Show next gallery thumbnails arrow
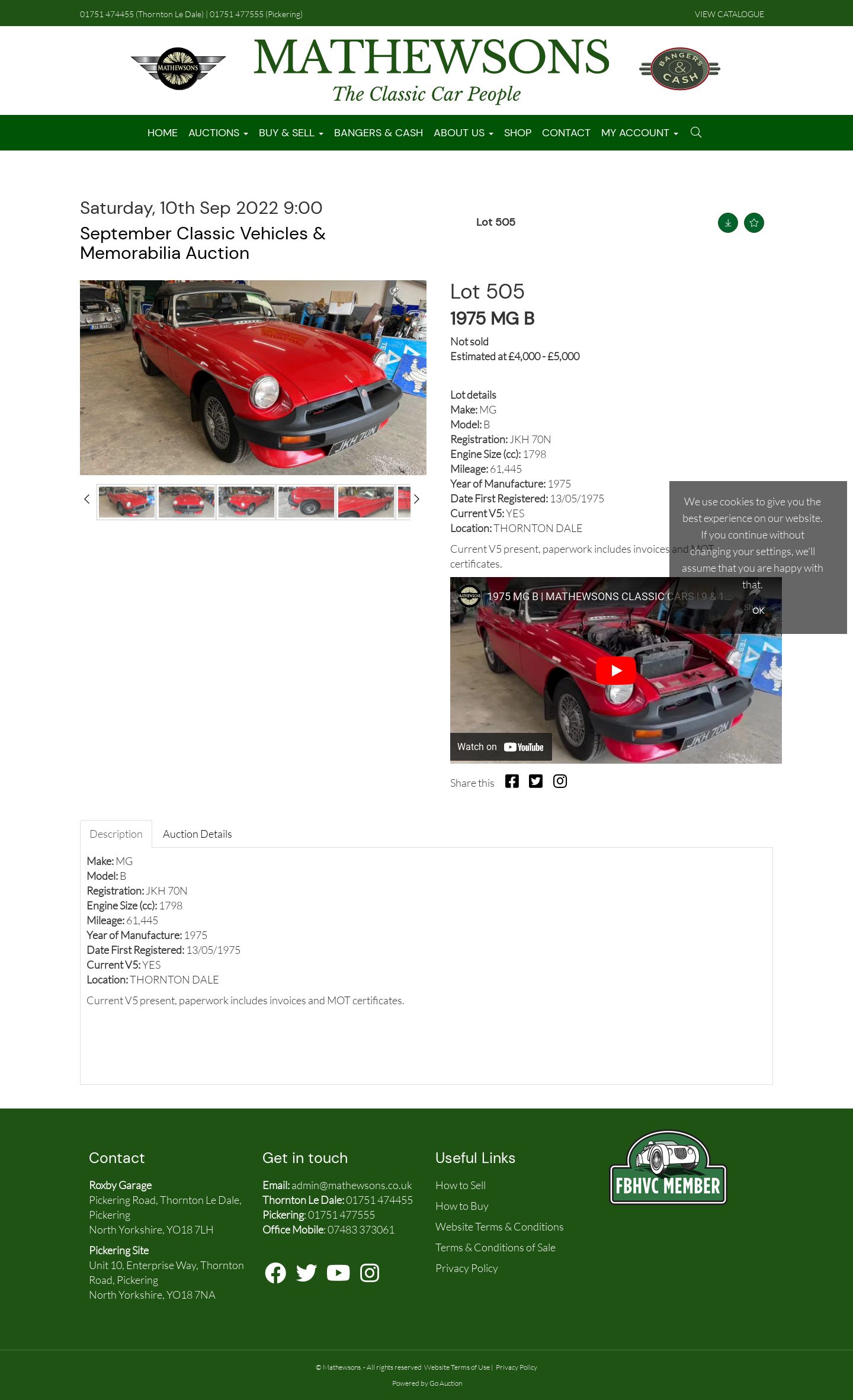 [416, 499]
